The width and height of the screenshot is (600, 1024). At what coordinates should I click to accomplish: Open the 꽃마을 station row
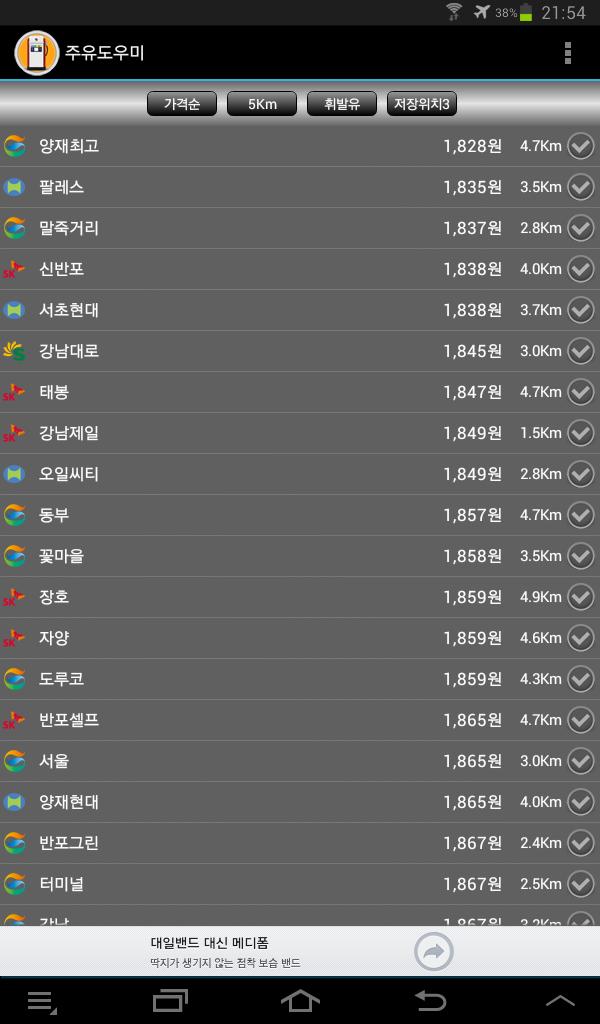[x=300, y=556]
